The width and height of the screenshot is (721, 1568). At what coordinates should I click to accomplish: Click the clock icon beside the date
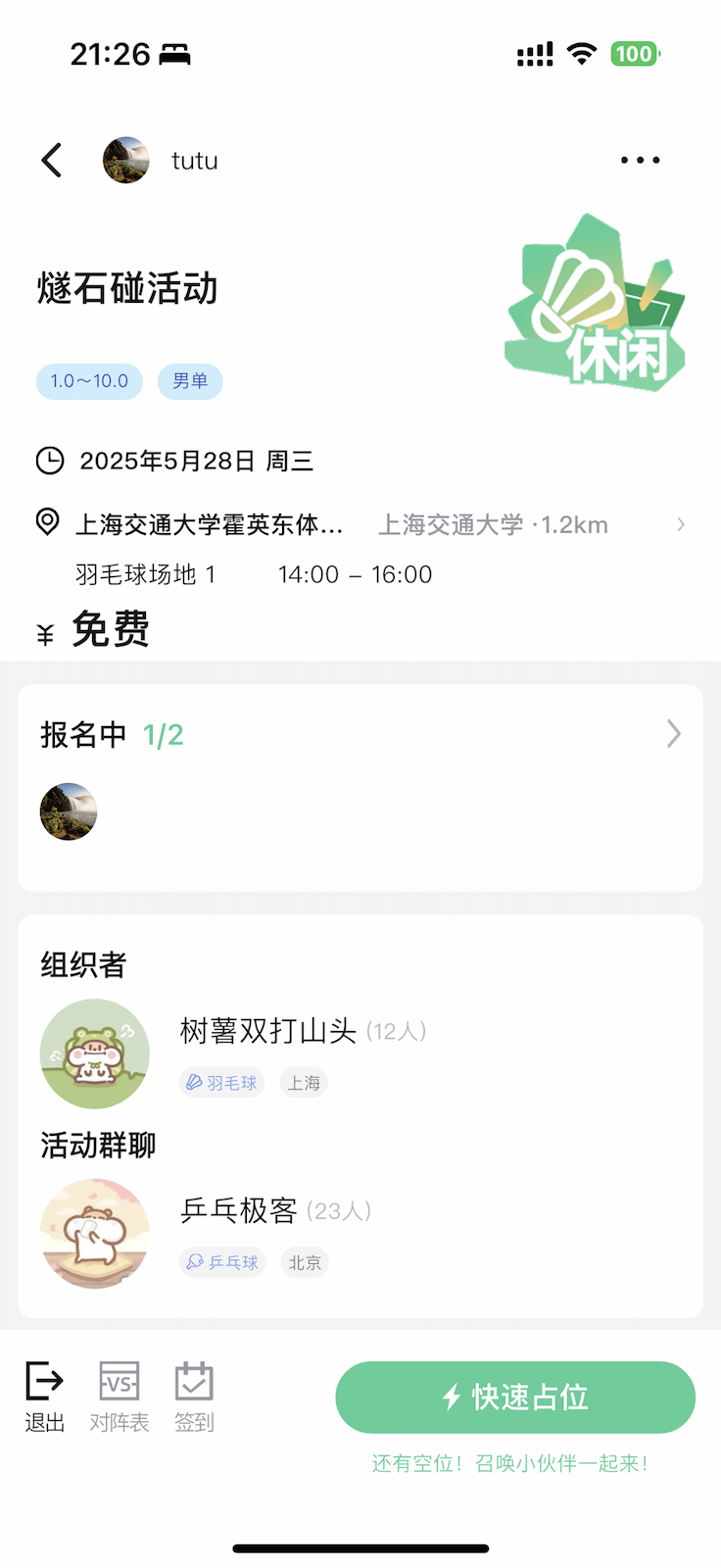tap(47, 460)
